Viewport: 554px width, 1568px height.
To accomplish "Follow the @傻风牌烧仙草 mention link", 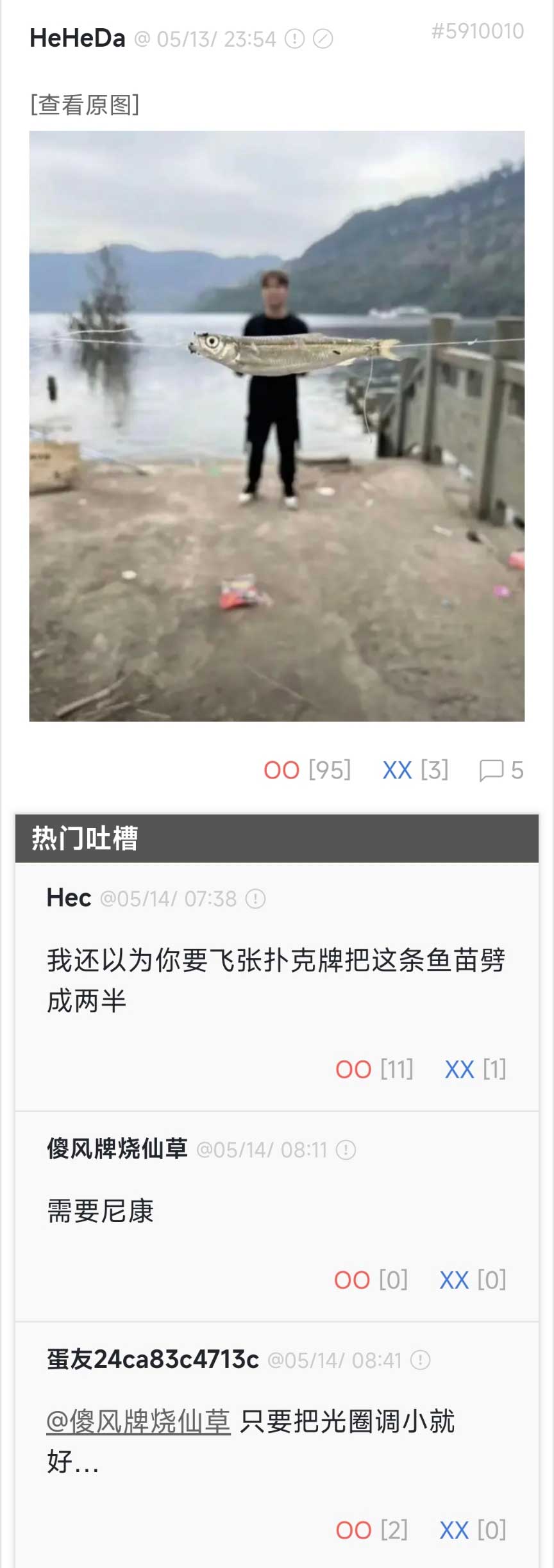I will pos(138,1422).
